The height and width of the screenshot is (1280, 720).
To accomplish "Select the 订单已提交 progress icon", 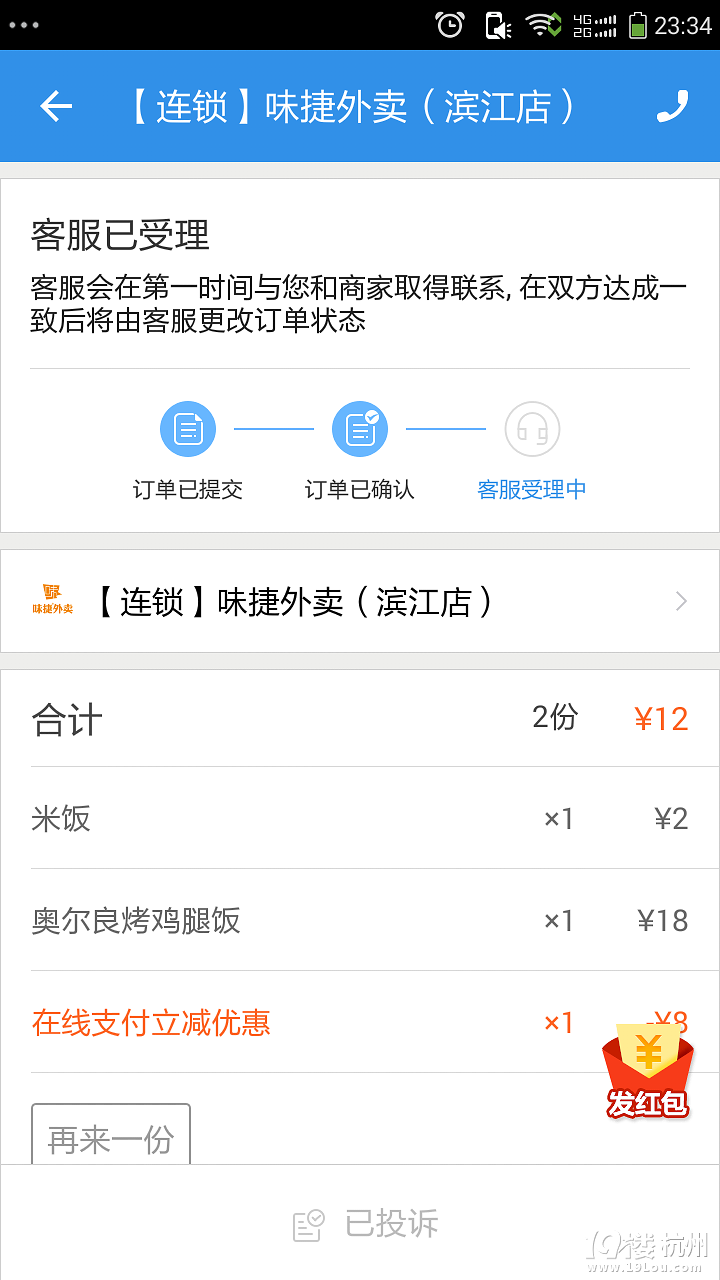I will point(187,428).
